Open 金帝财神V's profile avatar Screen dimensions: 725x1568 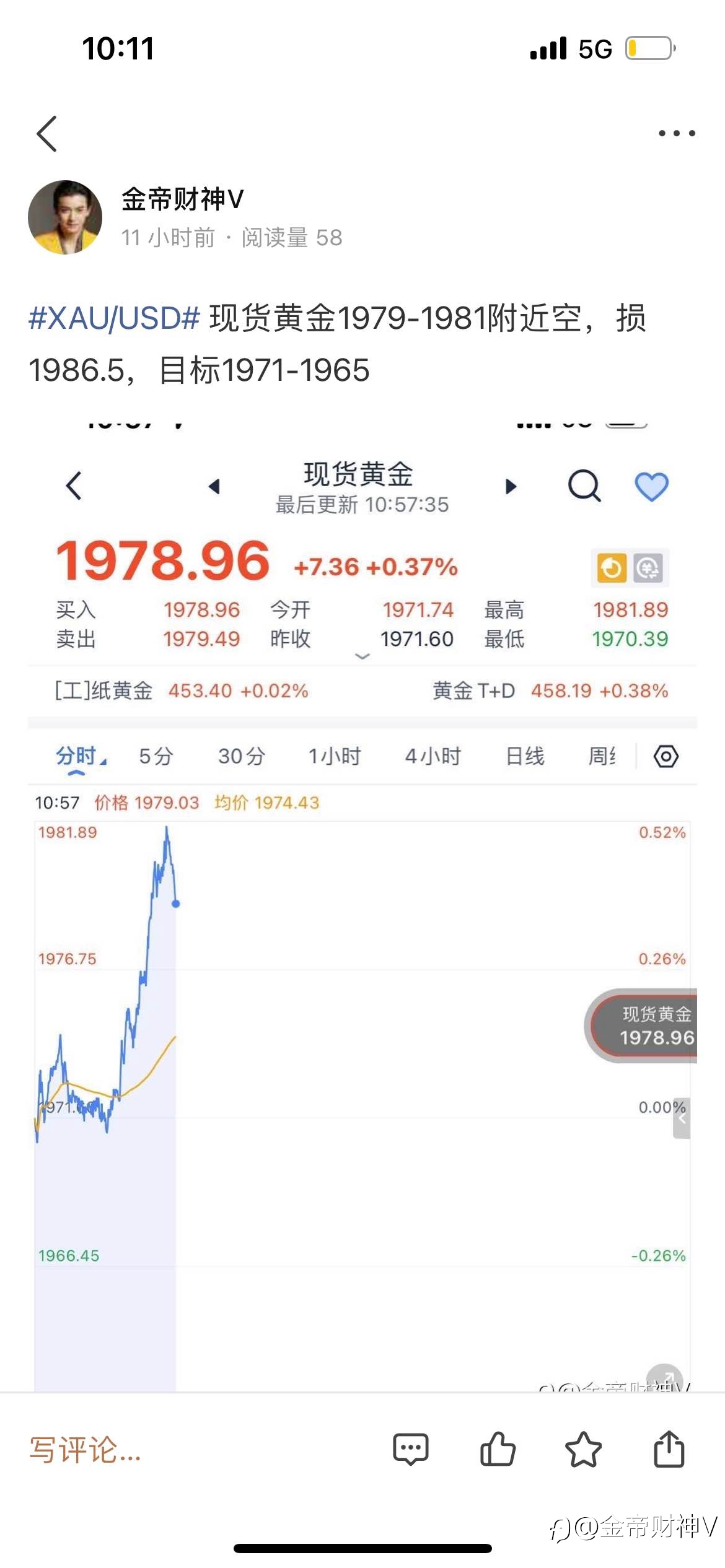(65, 217)
